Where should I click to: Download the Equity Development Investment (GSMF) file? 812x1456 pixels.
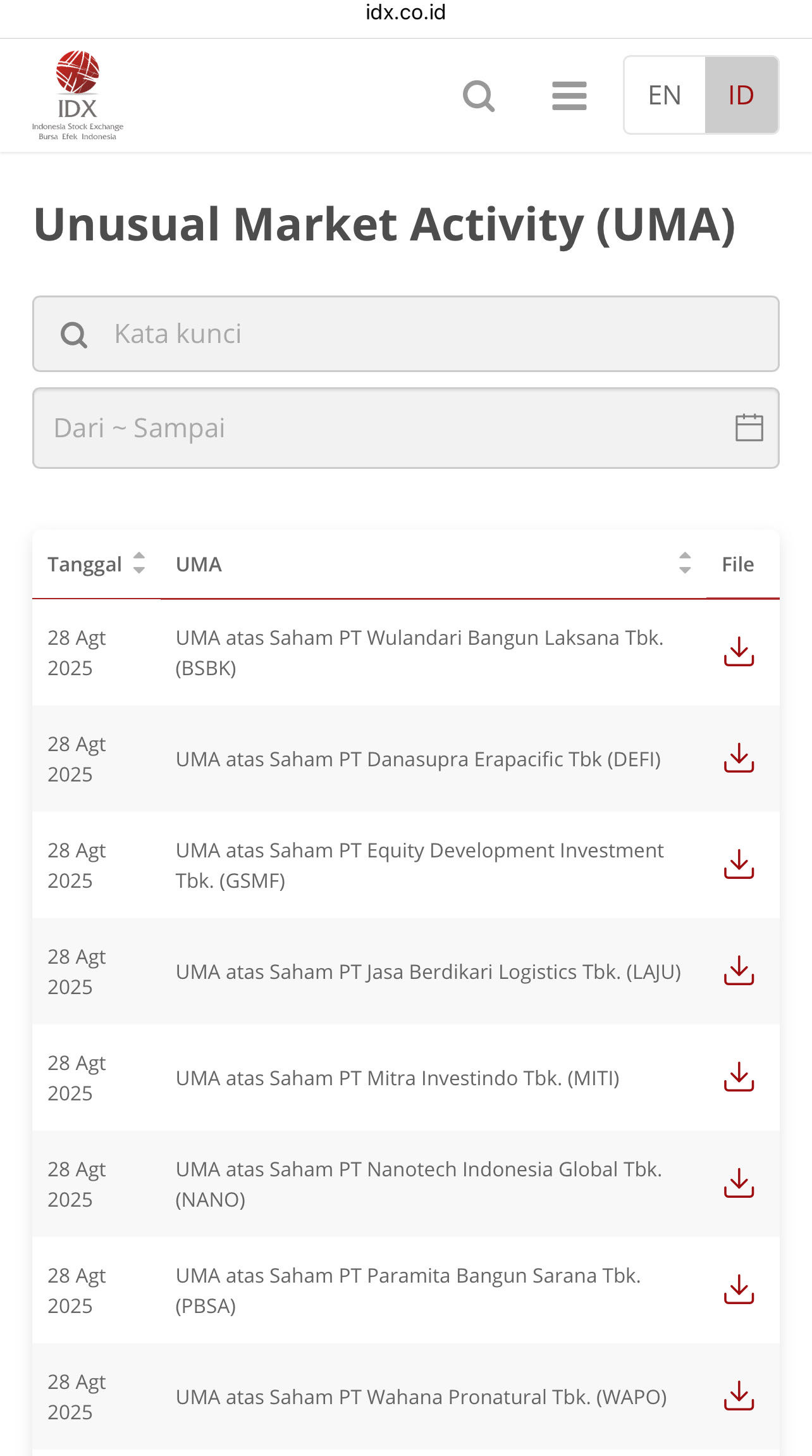[x=739, y=865]
